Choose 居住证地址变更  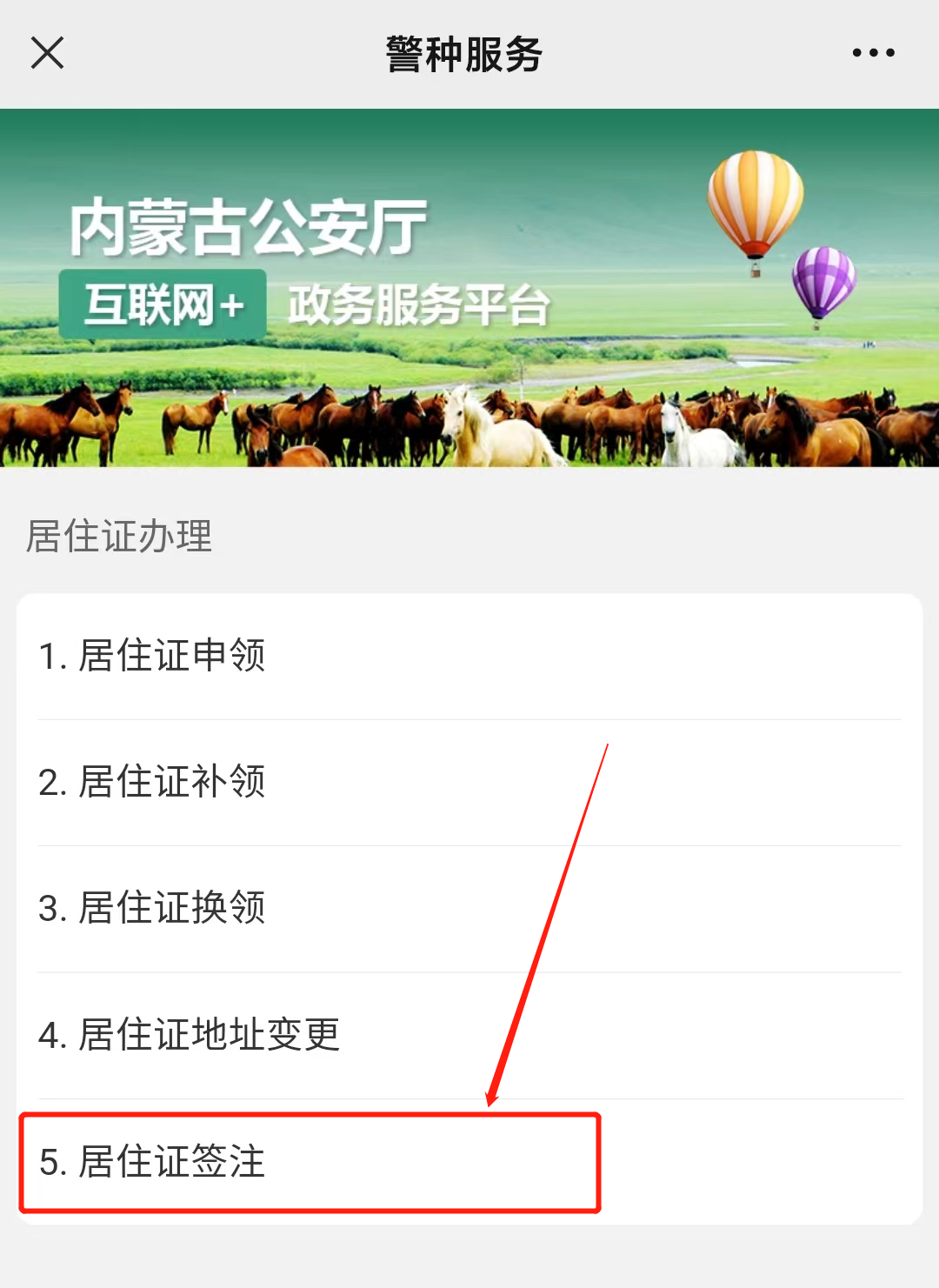point(190,1035)
